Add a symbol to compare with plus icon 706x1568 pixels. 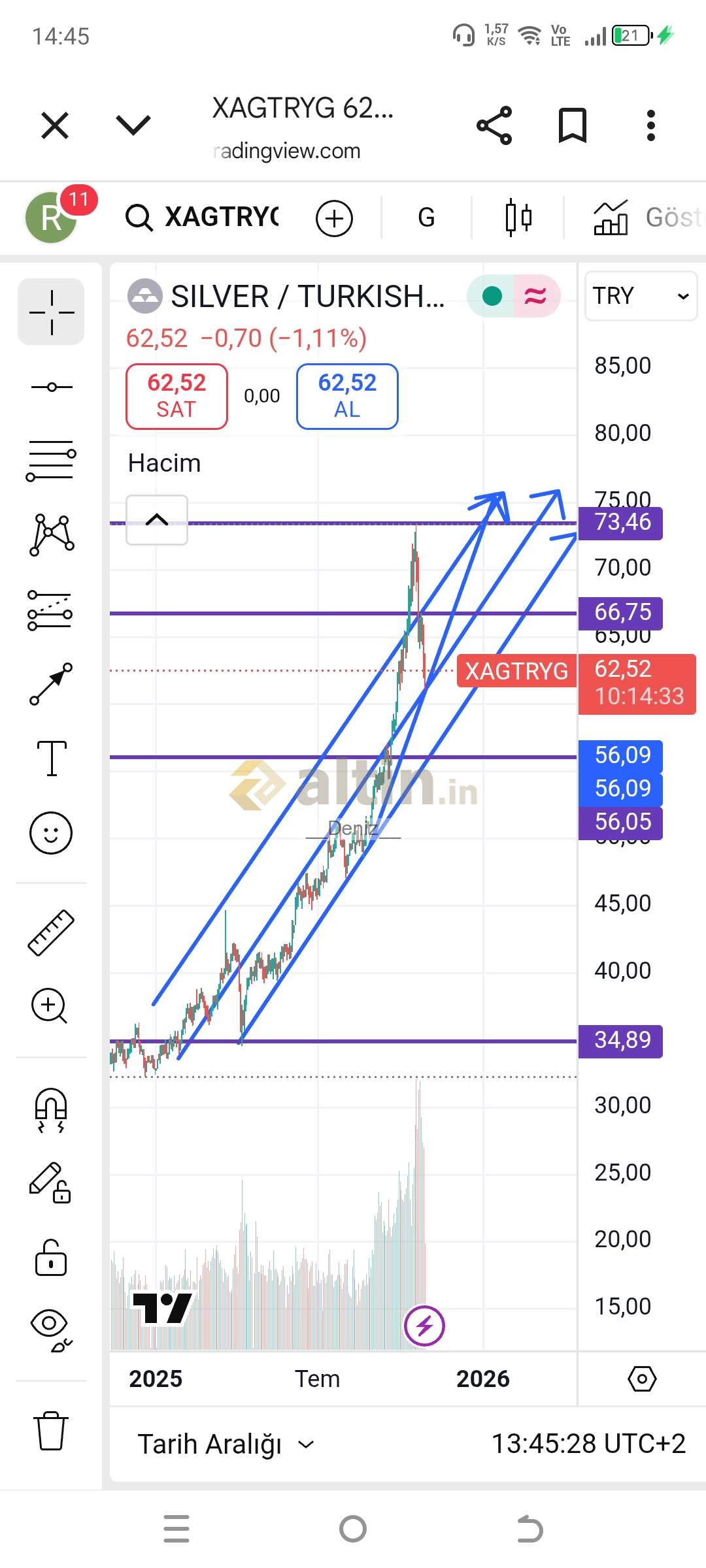click(334, 218)
